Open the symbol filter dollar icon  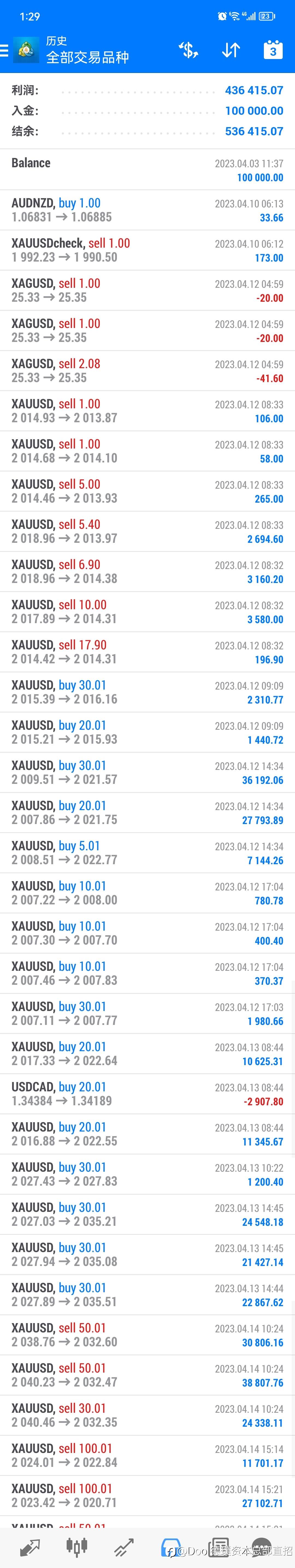(188, 50)
